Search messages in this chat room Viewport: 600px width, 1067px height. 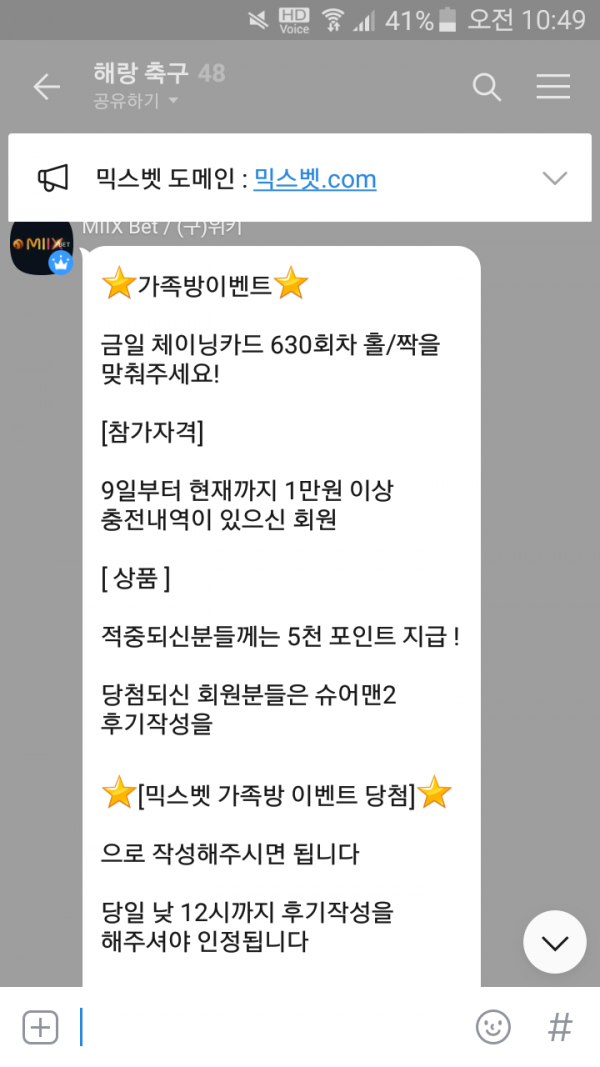(x=487, y=88)
